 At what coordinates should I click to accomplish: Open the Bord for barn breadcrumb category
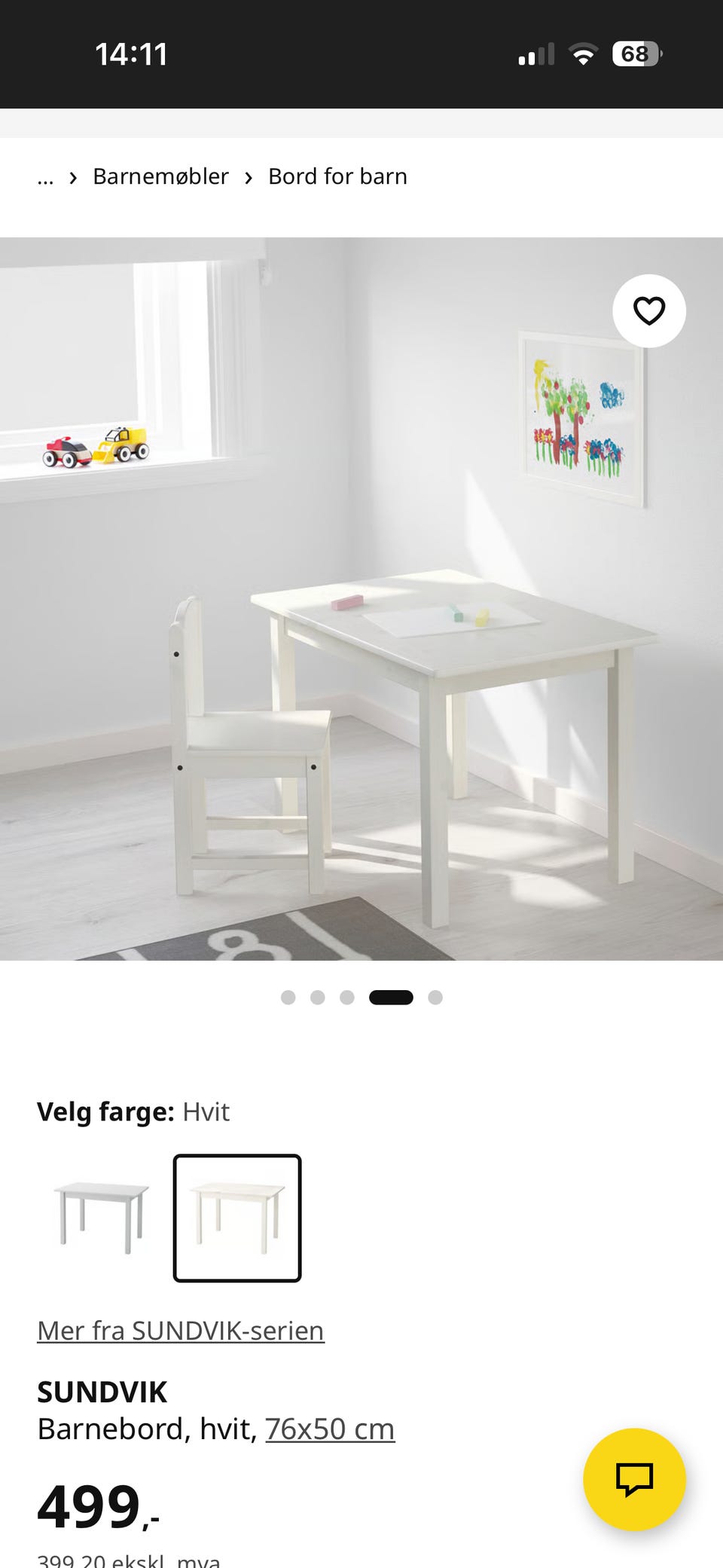337,176
